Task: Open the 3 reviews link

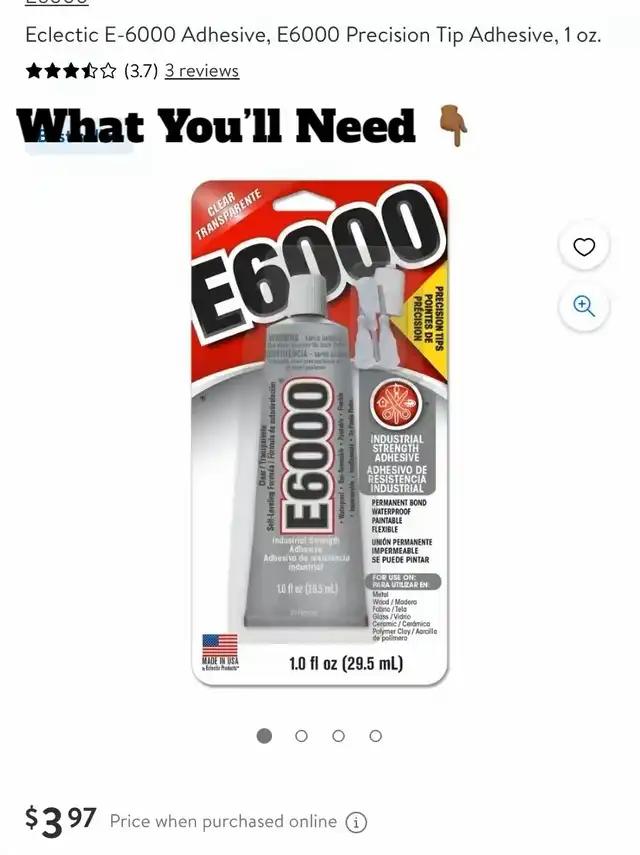Action: (202, 70)
